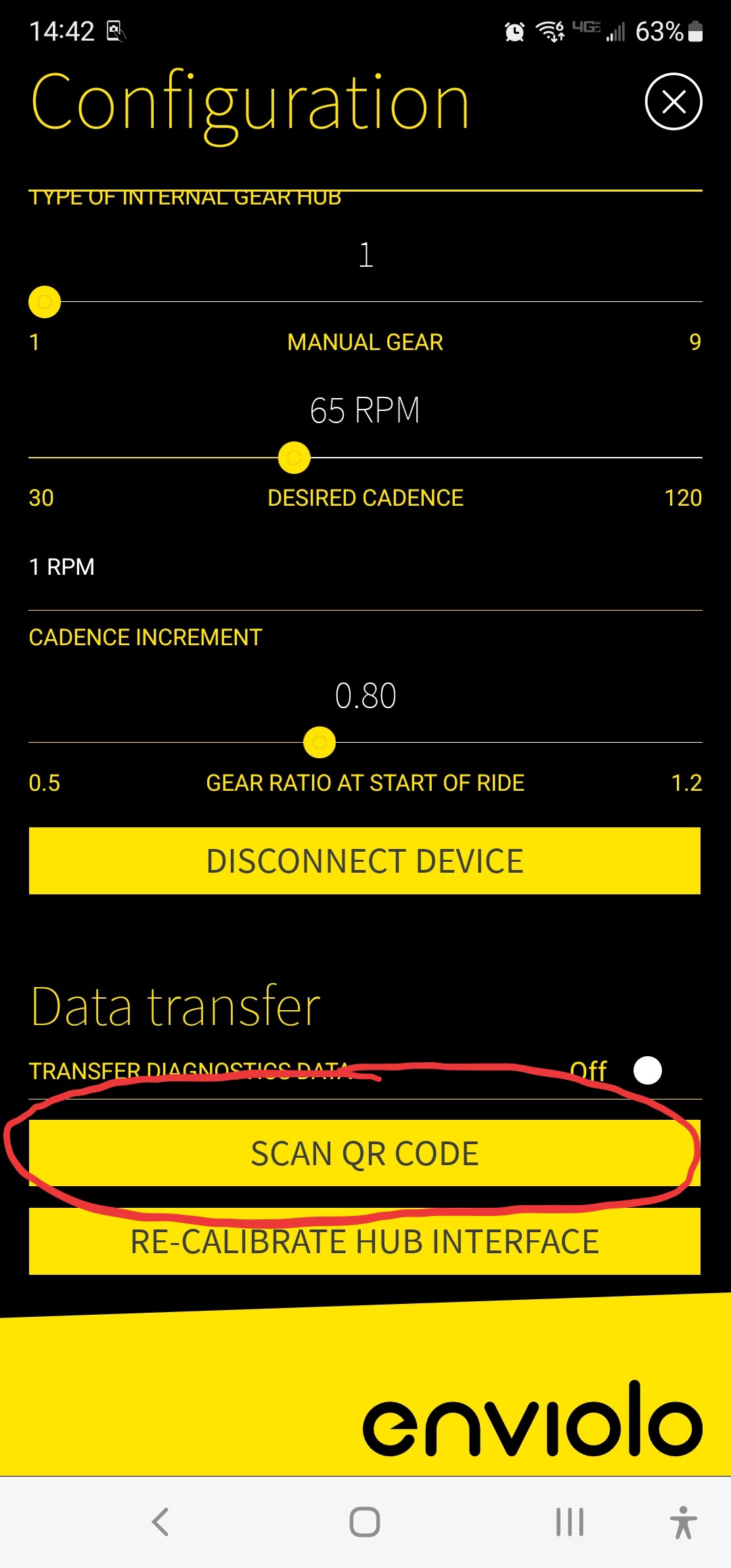Tap the Desired Cadence slider handle
This screenshot has height=1568, width=731.
pyautogui.click(x=294, y=458)
